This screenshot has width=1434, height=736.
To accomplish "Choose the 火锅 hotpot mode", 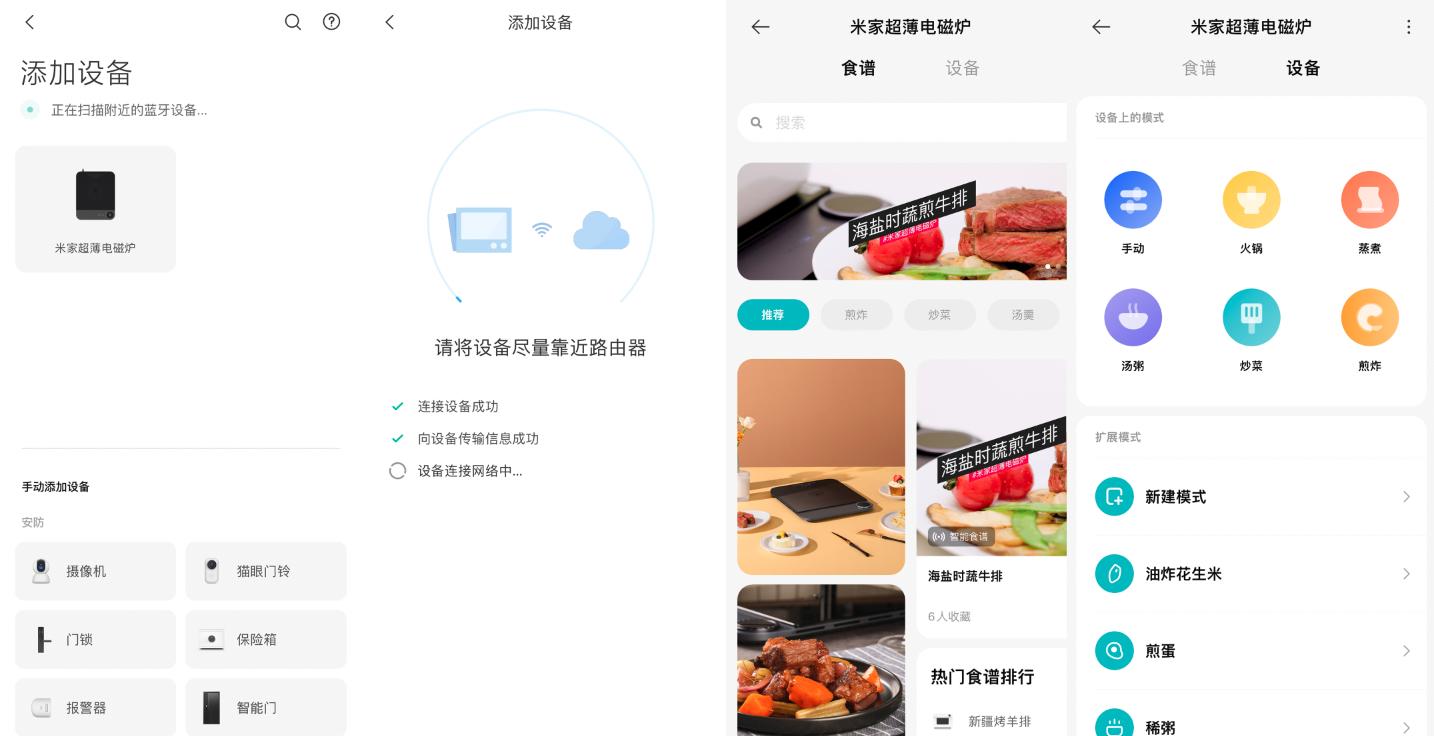I will [x=1251, y=200].
